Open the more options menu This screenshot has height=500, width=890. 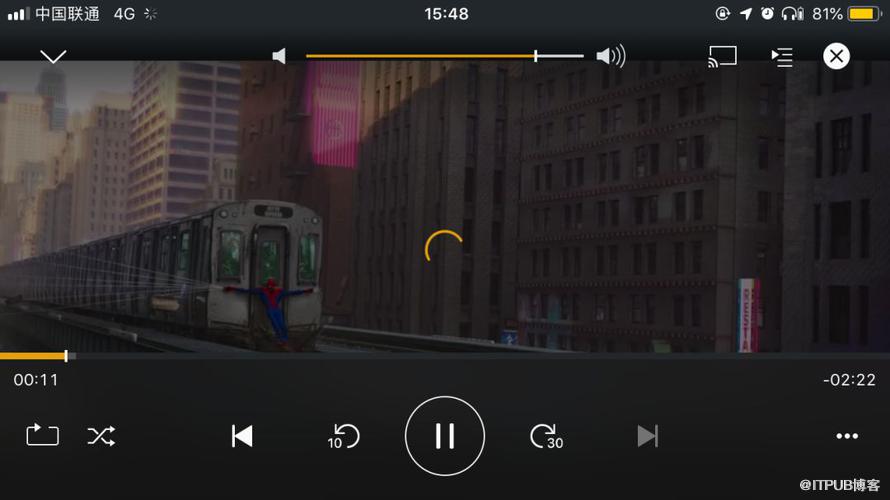coord(847,436)
